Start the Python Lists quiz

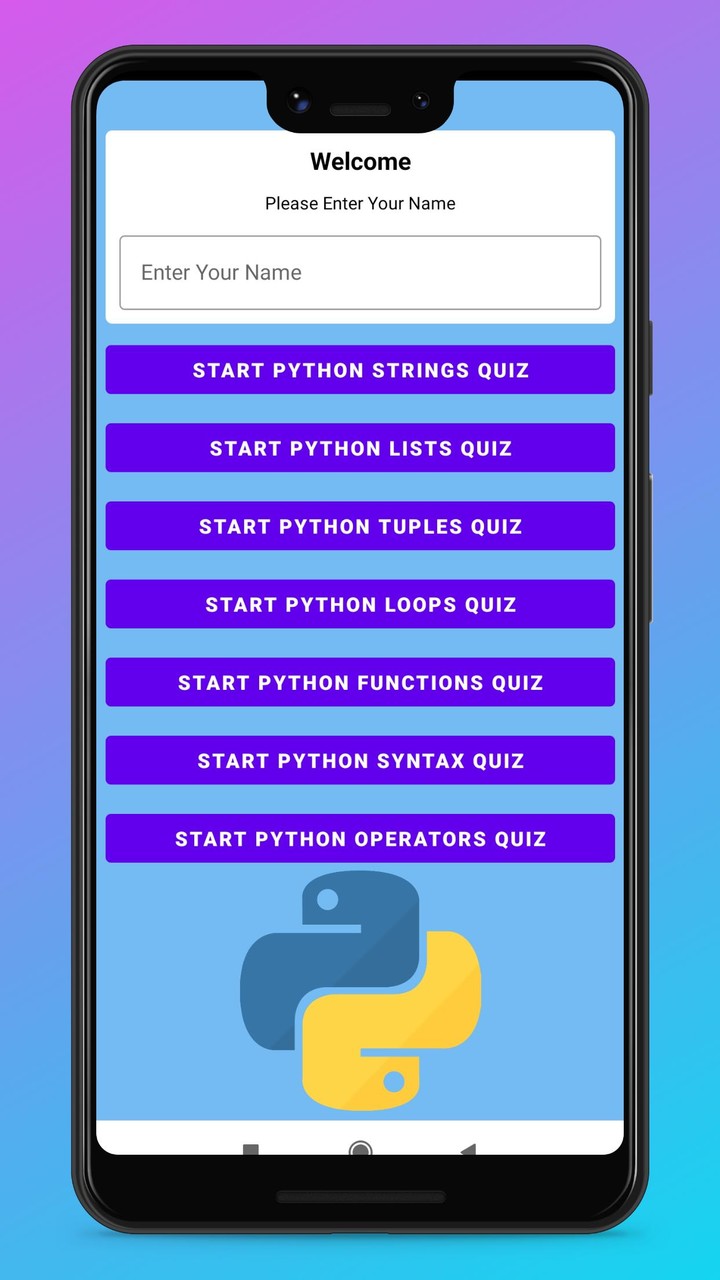pos(360,448)
